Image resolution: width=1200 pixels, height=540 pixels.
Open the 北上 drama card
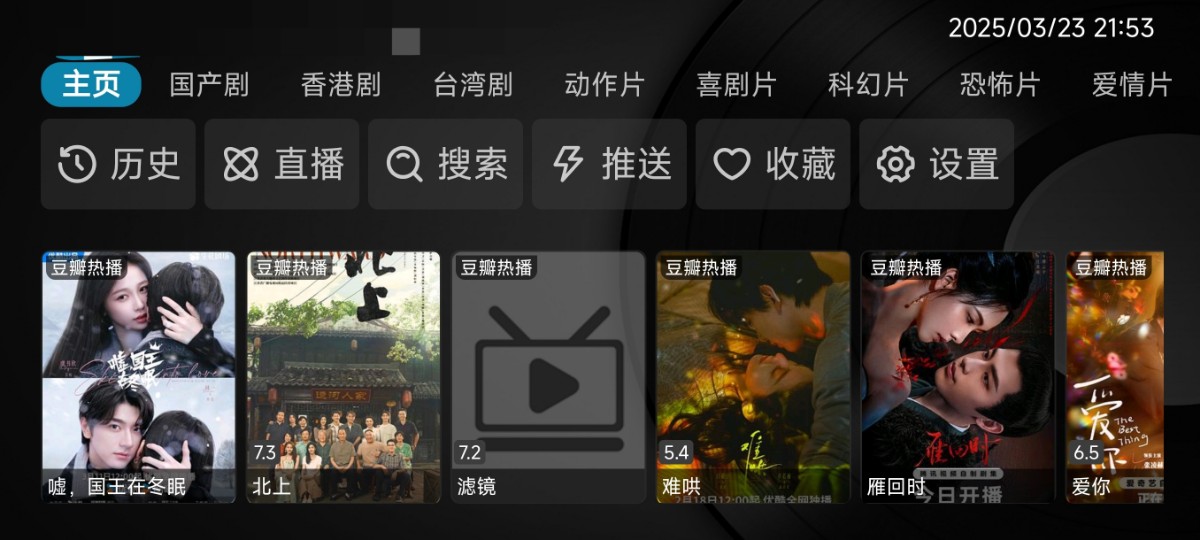click(x=343, y=377)
